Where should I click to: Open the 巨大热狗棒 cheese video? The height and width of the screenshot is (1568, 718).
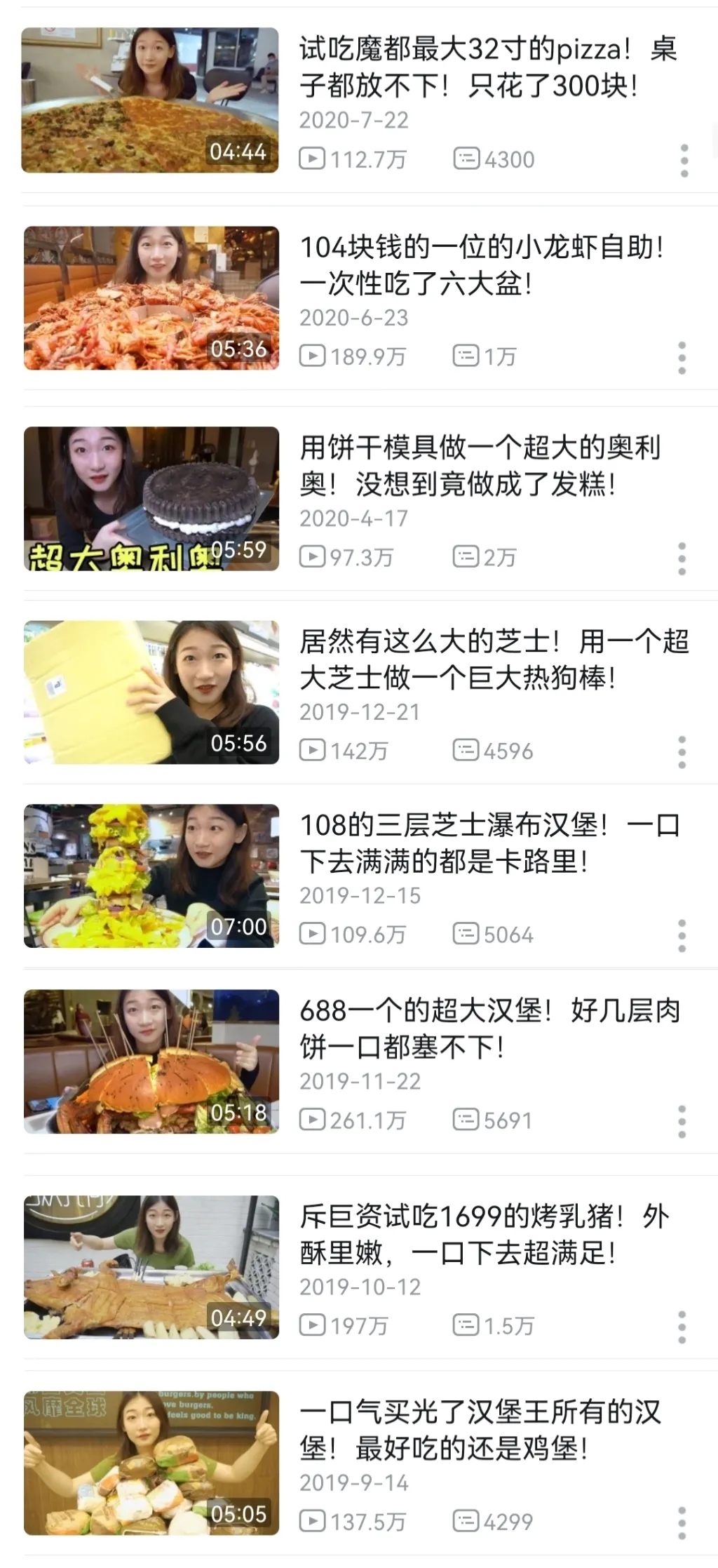pyautogui.click(x=151, y=692)
